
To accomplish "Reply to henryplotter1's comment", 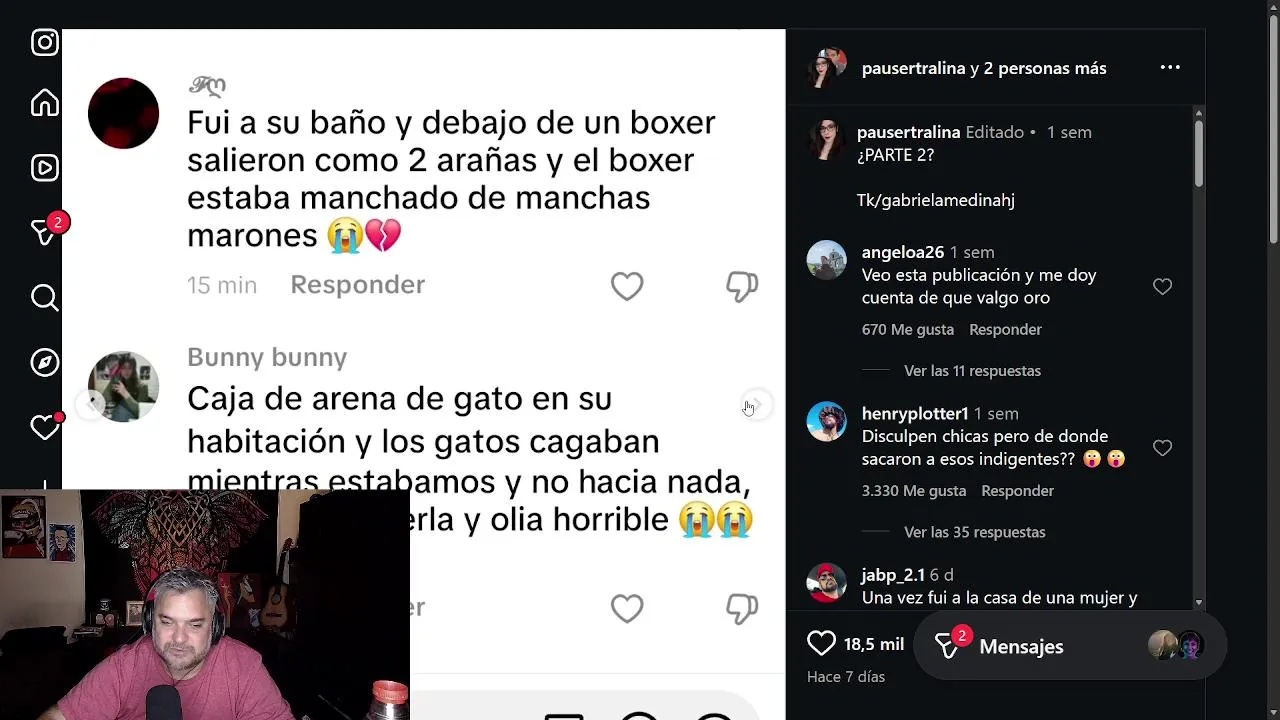I will tap(1017, 491).
